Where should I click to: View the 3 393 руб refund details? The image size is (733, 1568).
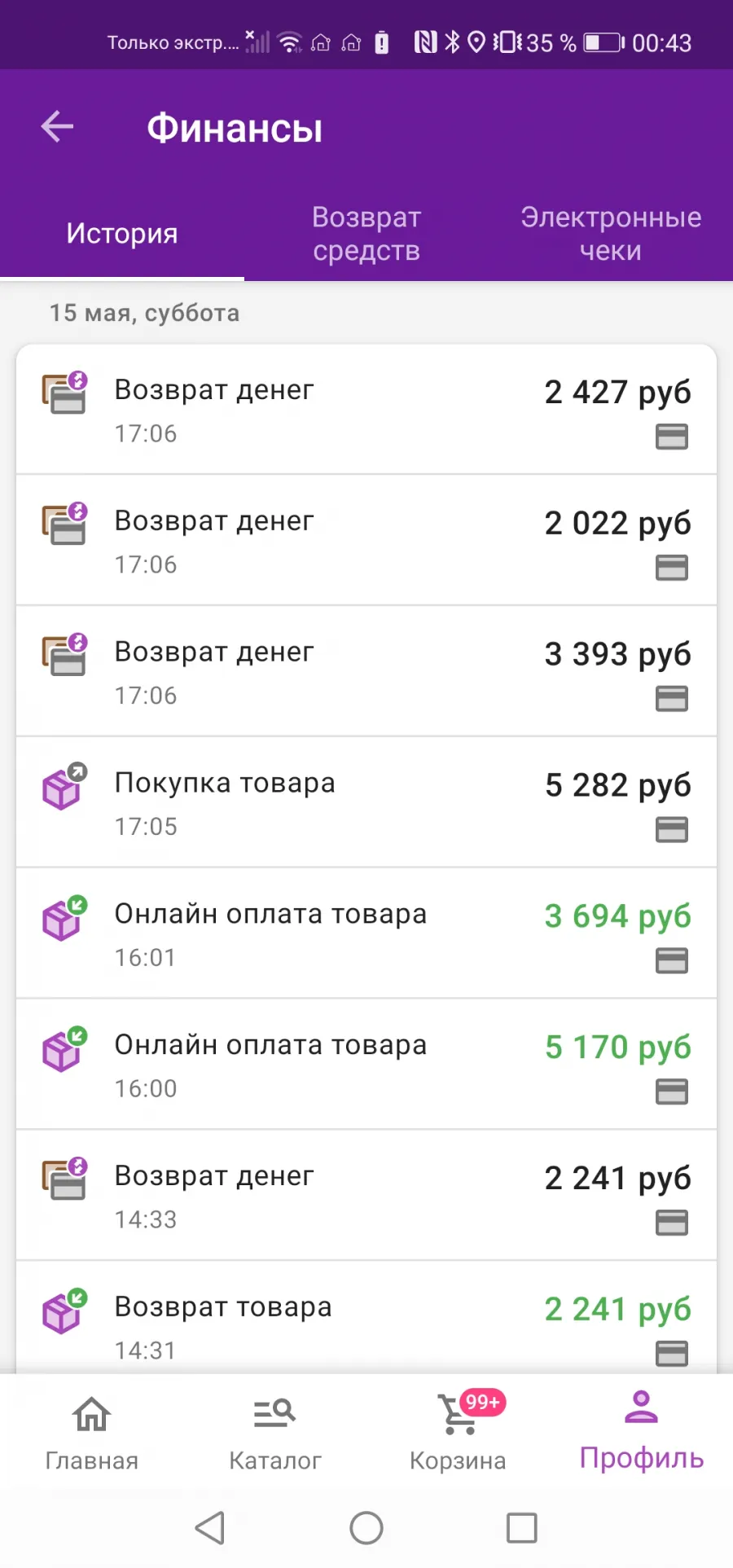pos(366,671)
